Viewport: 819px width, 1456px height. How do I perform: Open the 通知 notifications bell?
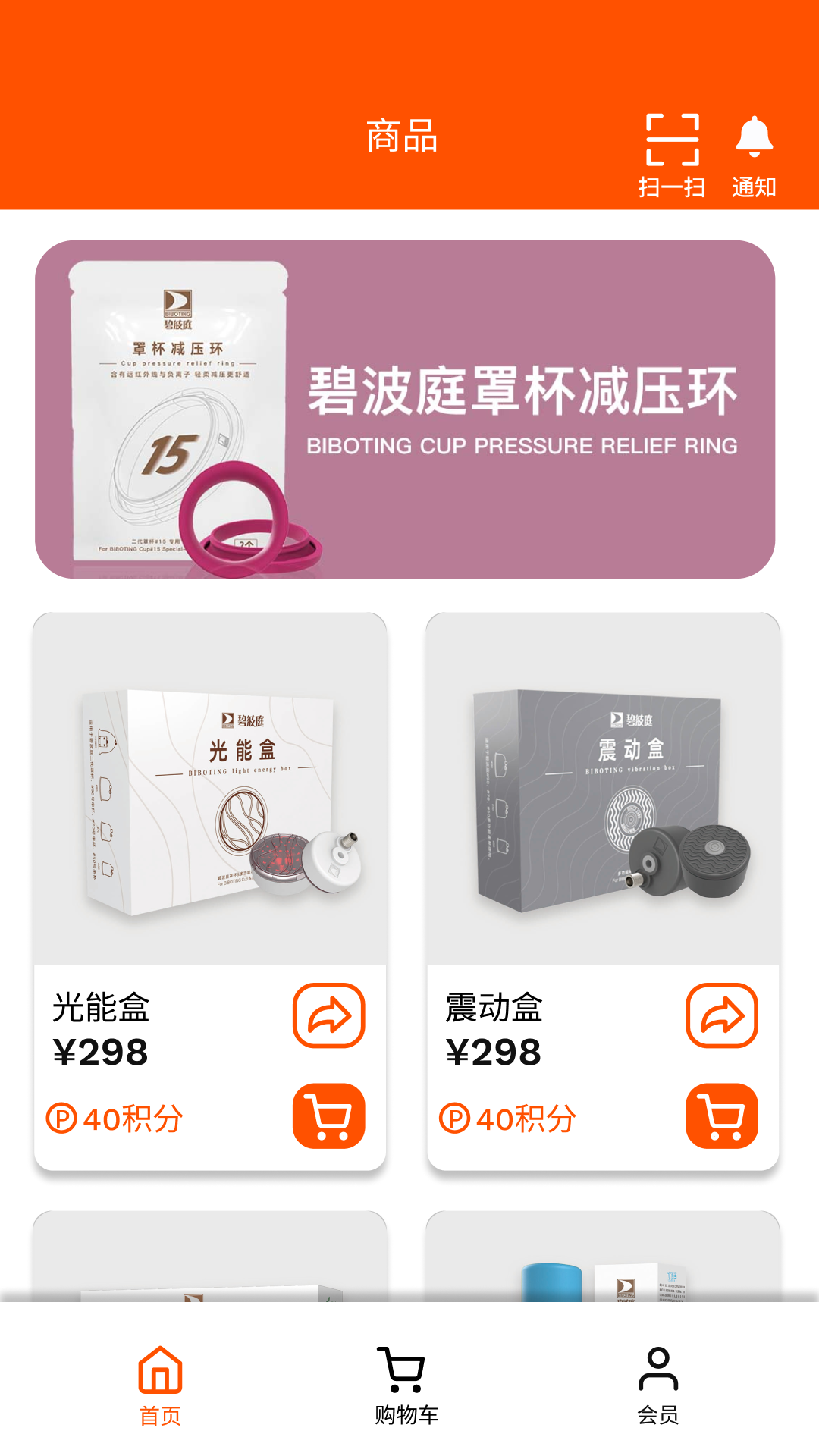pyautogui.click(x=754, y=154)
